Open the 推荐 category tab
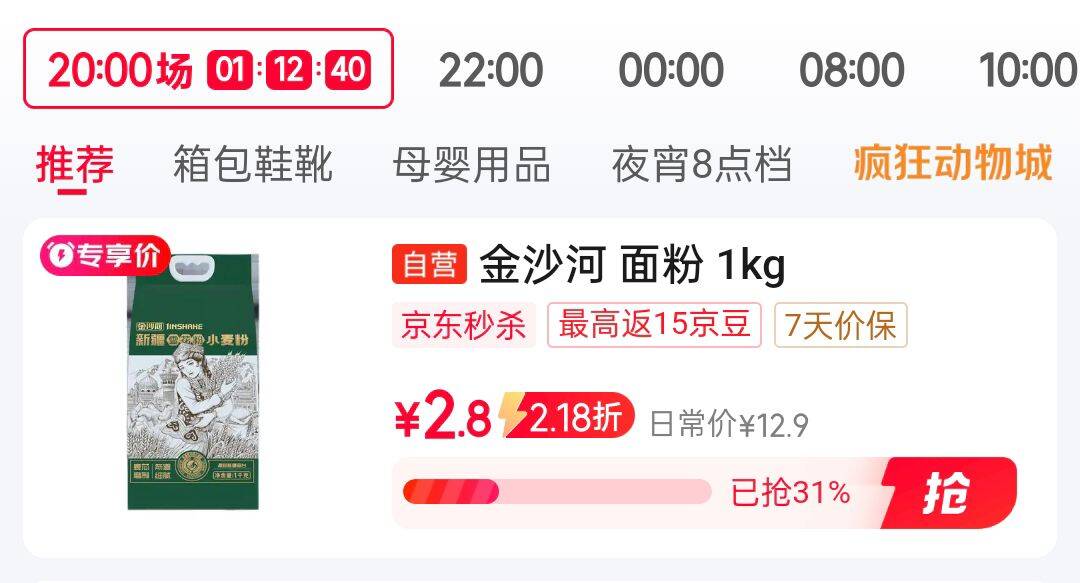1080x583 pixels. pos(74,165)
